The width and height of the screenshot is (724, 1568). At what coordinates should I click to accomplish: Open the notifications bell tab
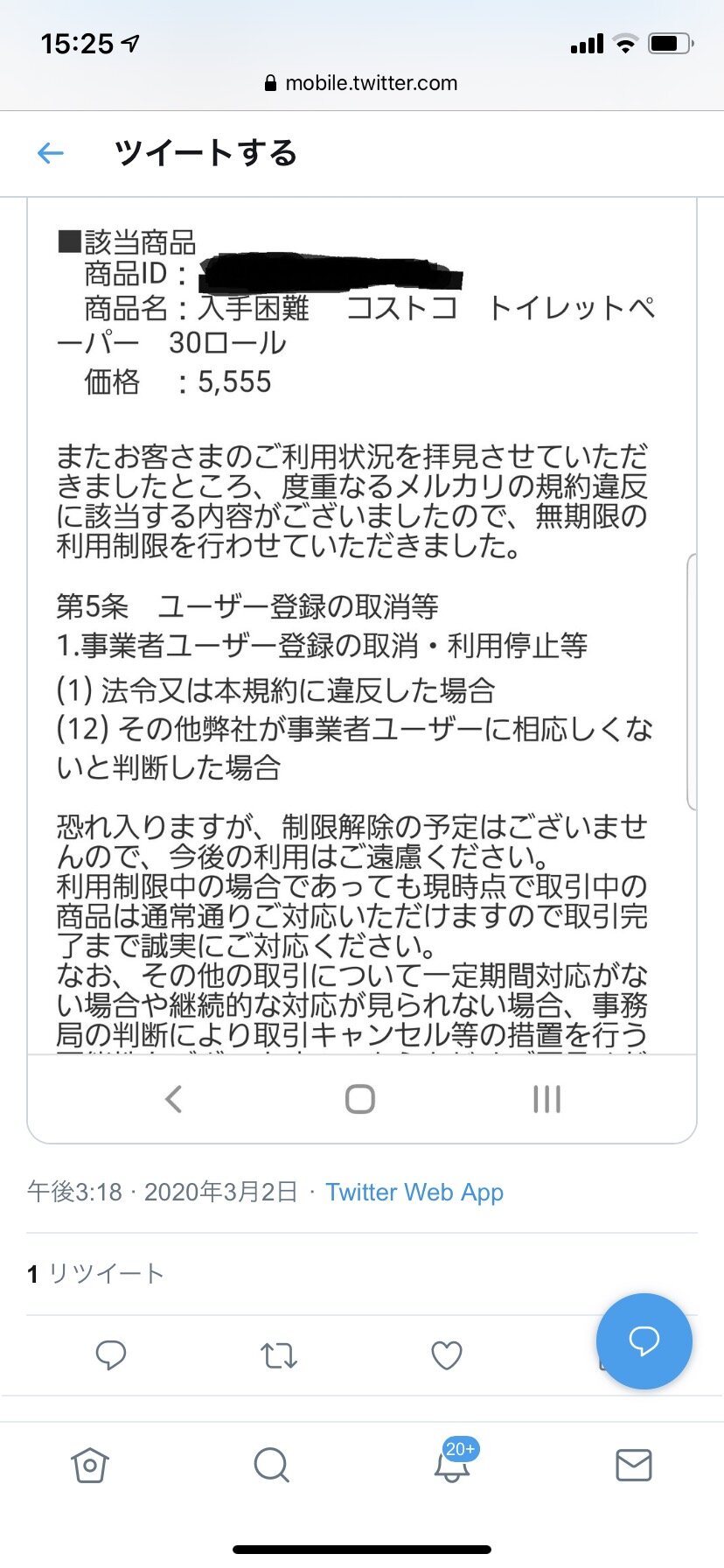[454, 1461]
